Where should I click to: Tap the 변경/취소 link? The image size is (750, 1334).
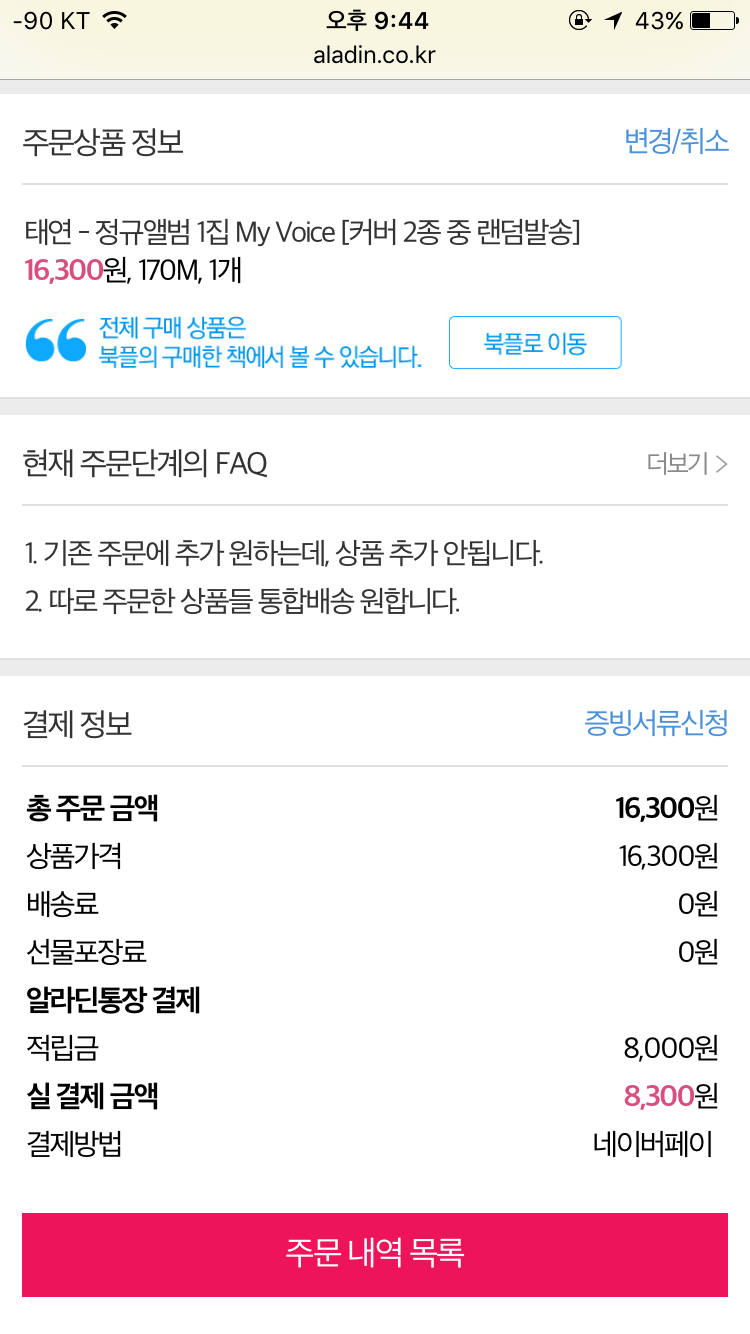click(676, 142)
